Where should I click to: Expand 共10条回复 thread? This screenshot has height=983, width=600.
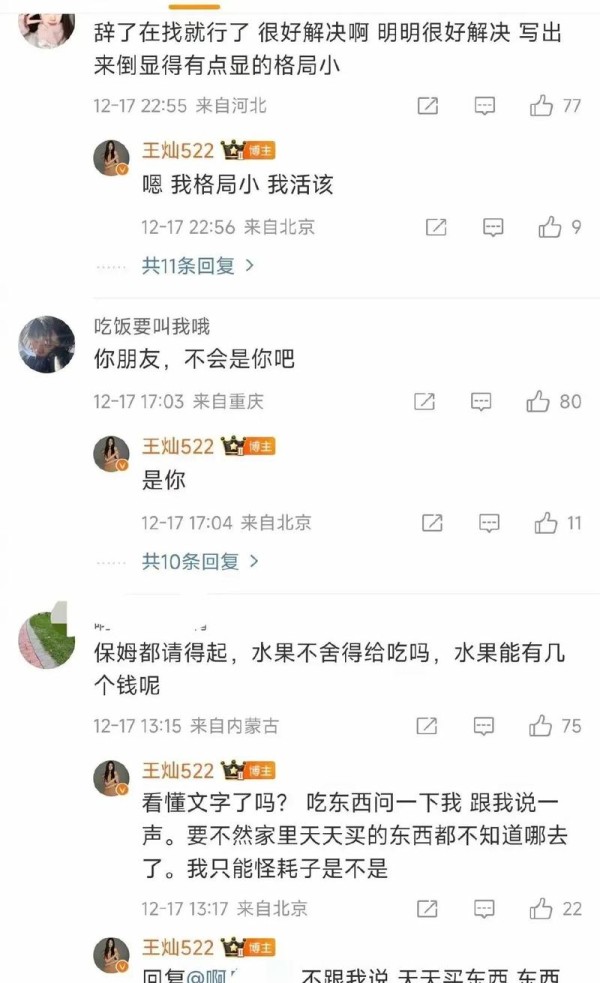[x=200, y=561]
